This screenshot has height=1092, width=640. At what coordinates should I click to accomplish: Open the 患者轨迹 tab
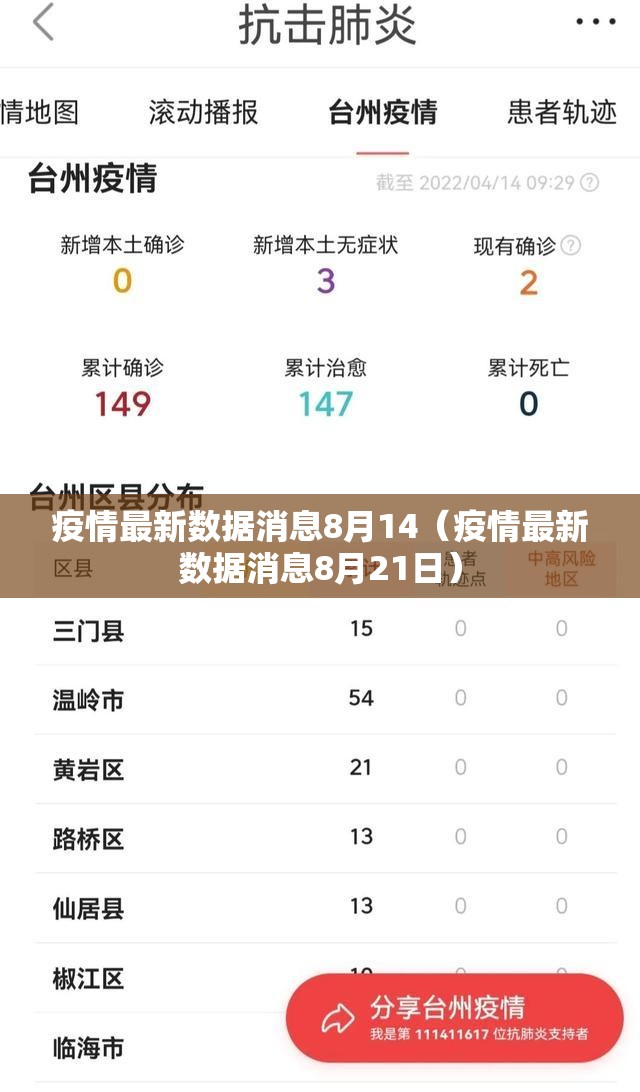pos(561,112)
